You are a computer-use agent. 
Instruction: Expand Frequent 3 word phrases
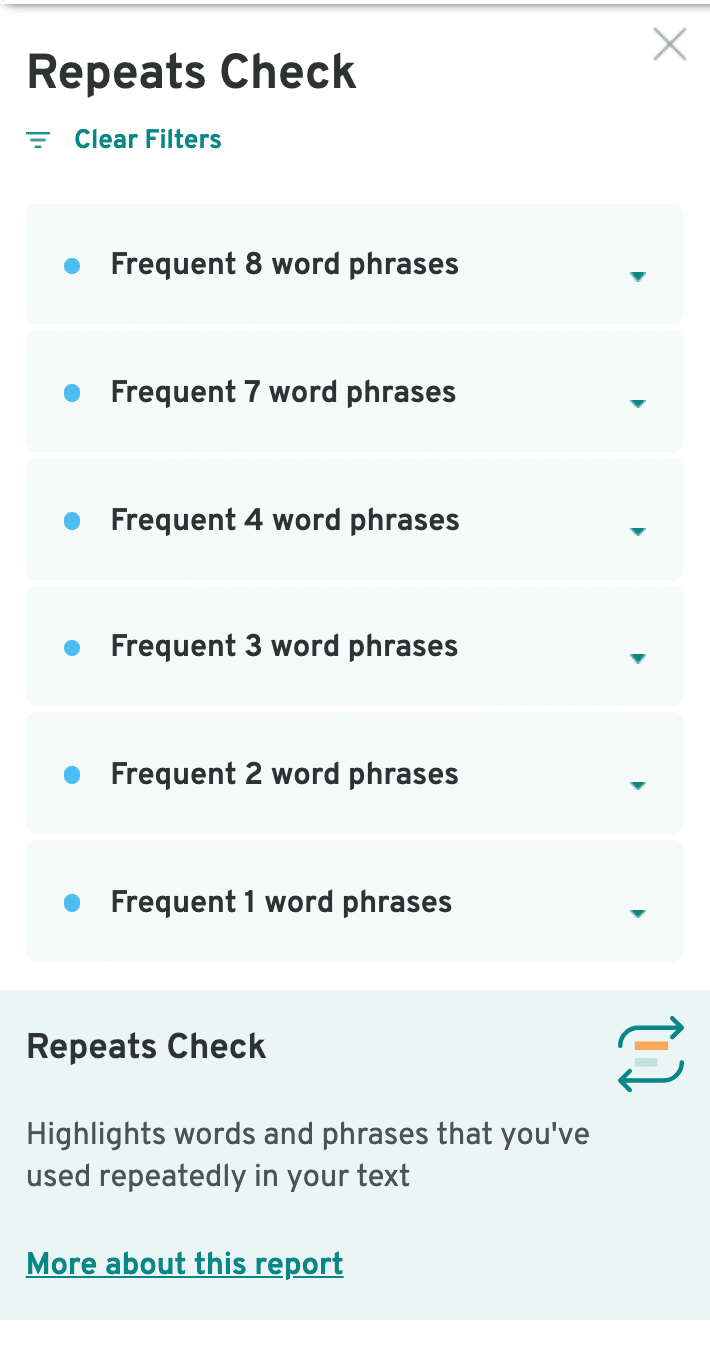355,646
